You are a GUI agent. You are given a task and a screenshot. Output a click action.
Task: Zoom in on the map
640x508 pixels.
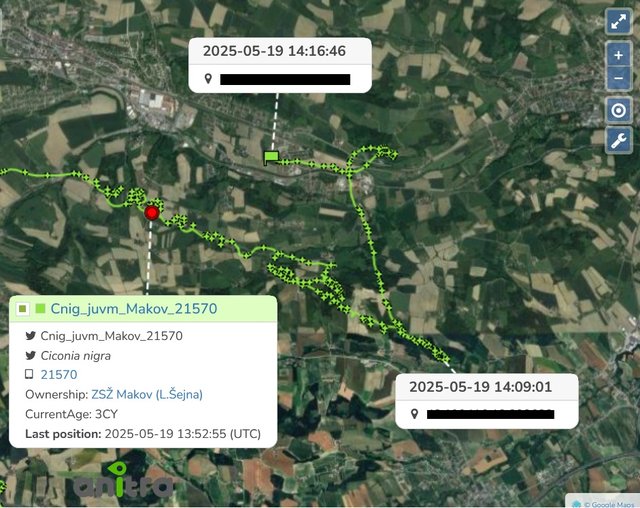pyautogui.click(x=618, y=57)
